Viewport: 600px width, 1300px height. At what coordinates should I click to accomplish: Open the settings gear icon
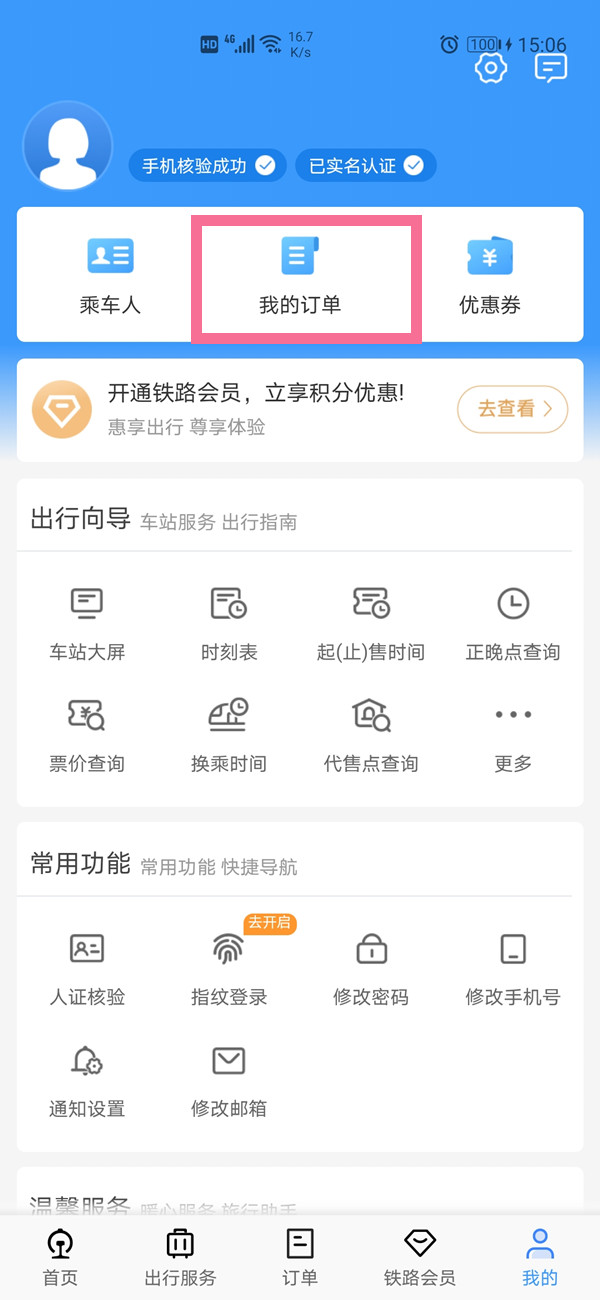click(x=491, y=68)
